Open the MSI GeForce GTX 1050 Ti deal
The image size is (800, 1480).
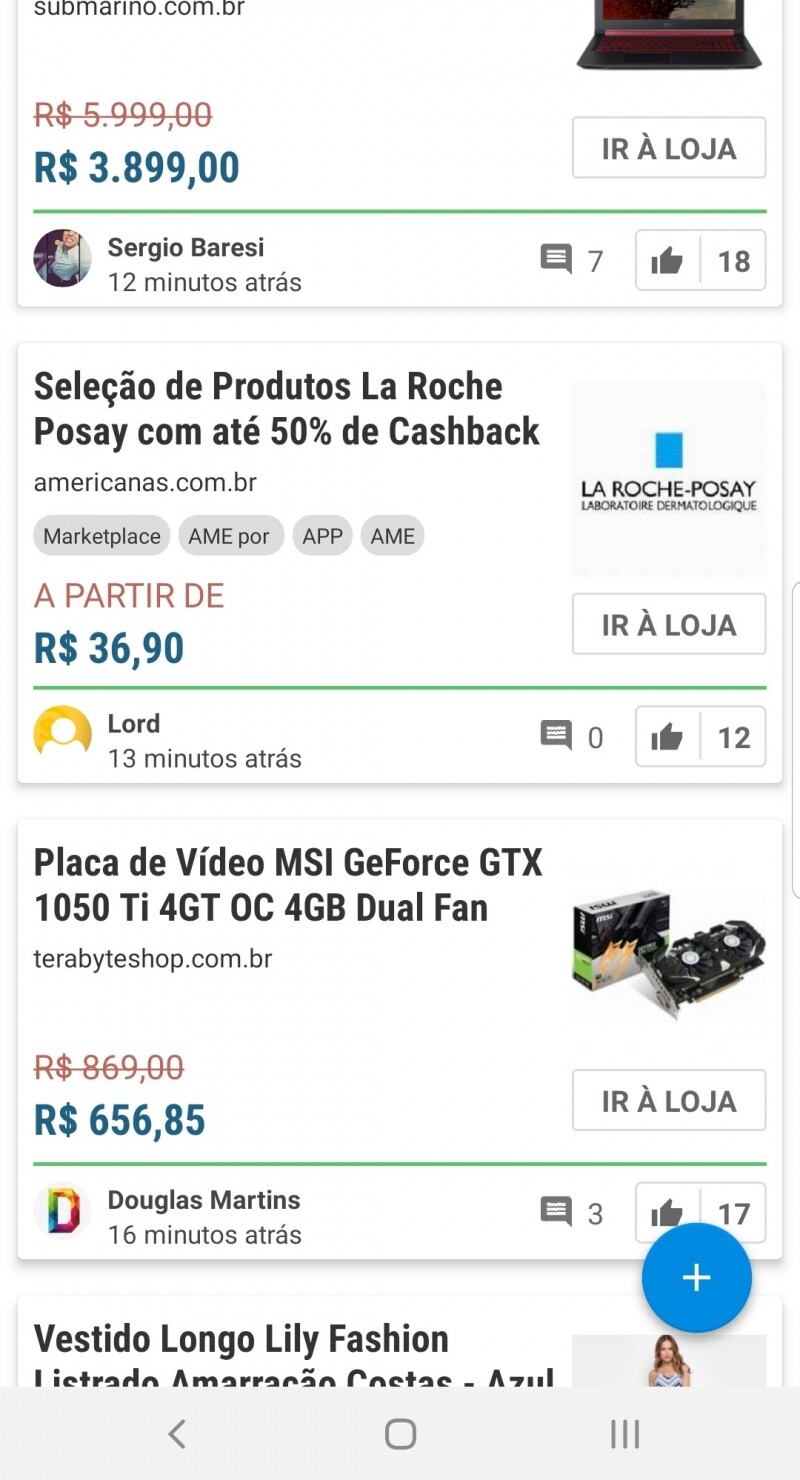click(x=288, y=885)
